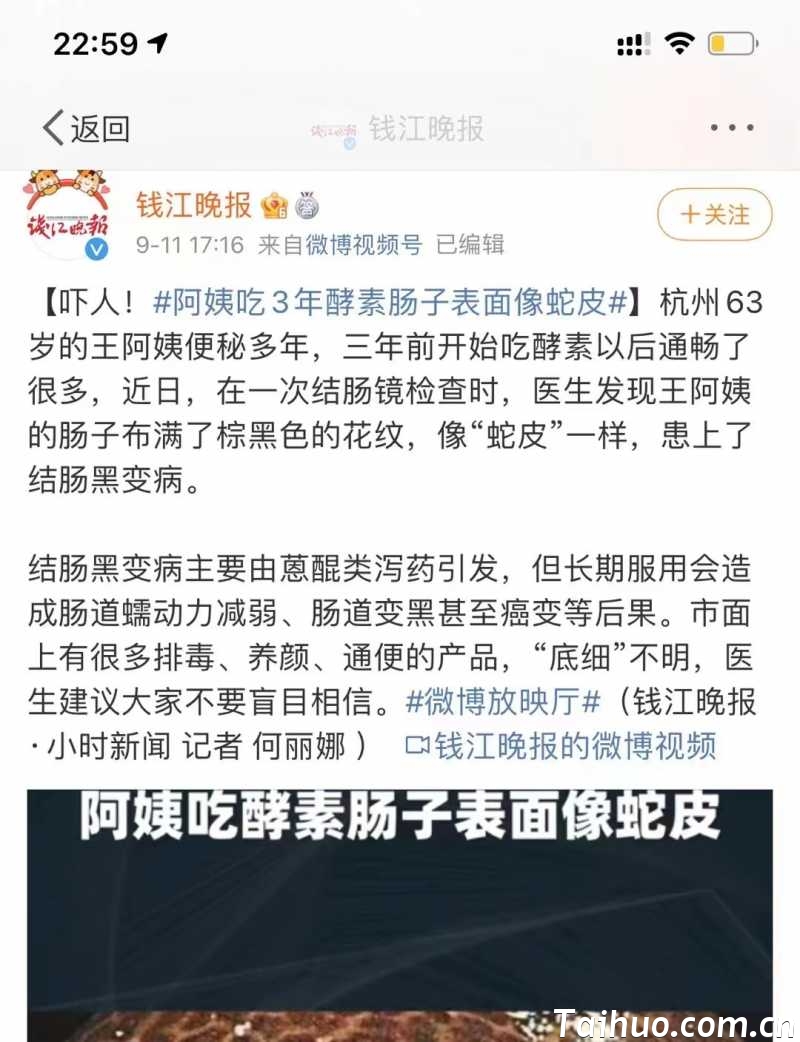
Task: Open the 钱江晚报 profile avatar
Action: 67,213
